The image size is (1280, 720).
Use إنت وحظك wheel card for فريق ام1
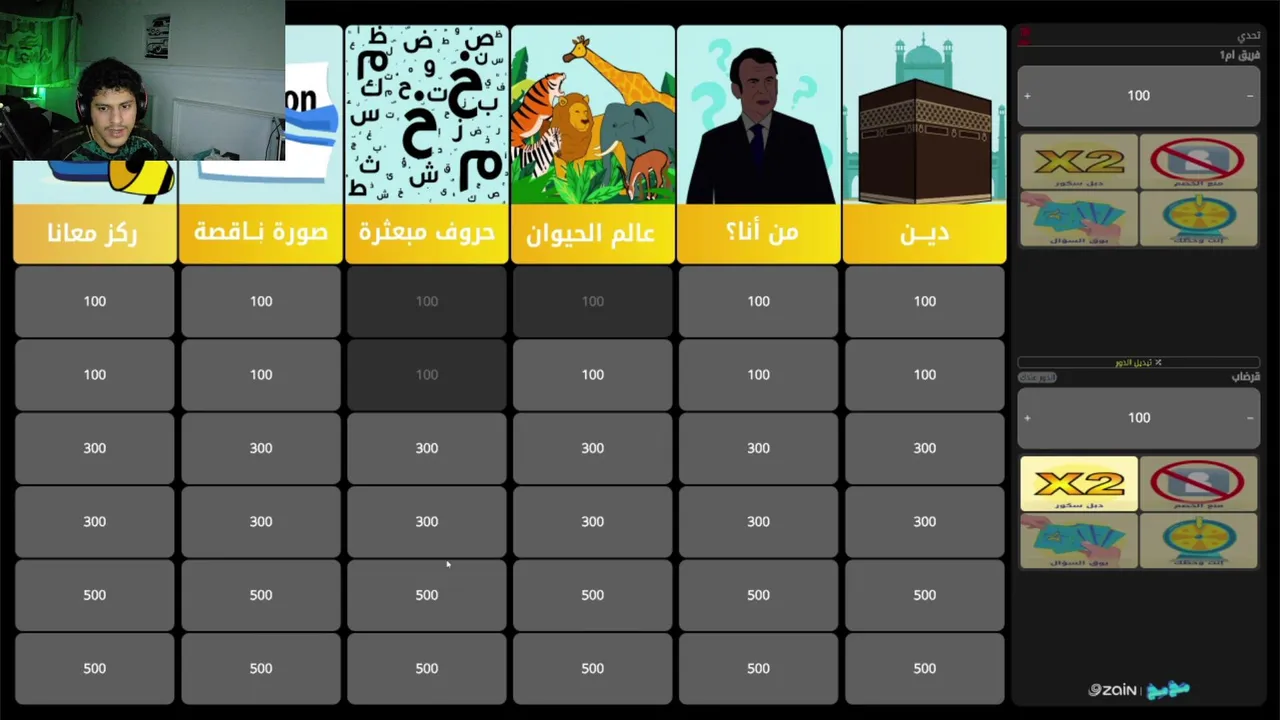pyautogui.click(x=1198, y=218)
